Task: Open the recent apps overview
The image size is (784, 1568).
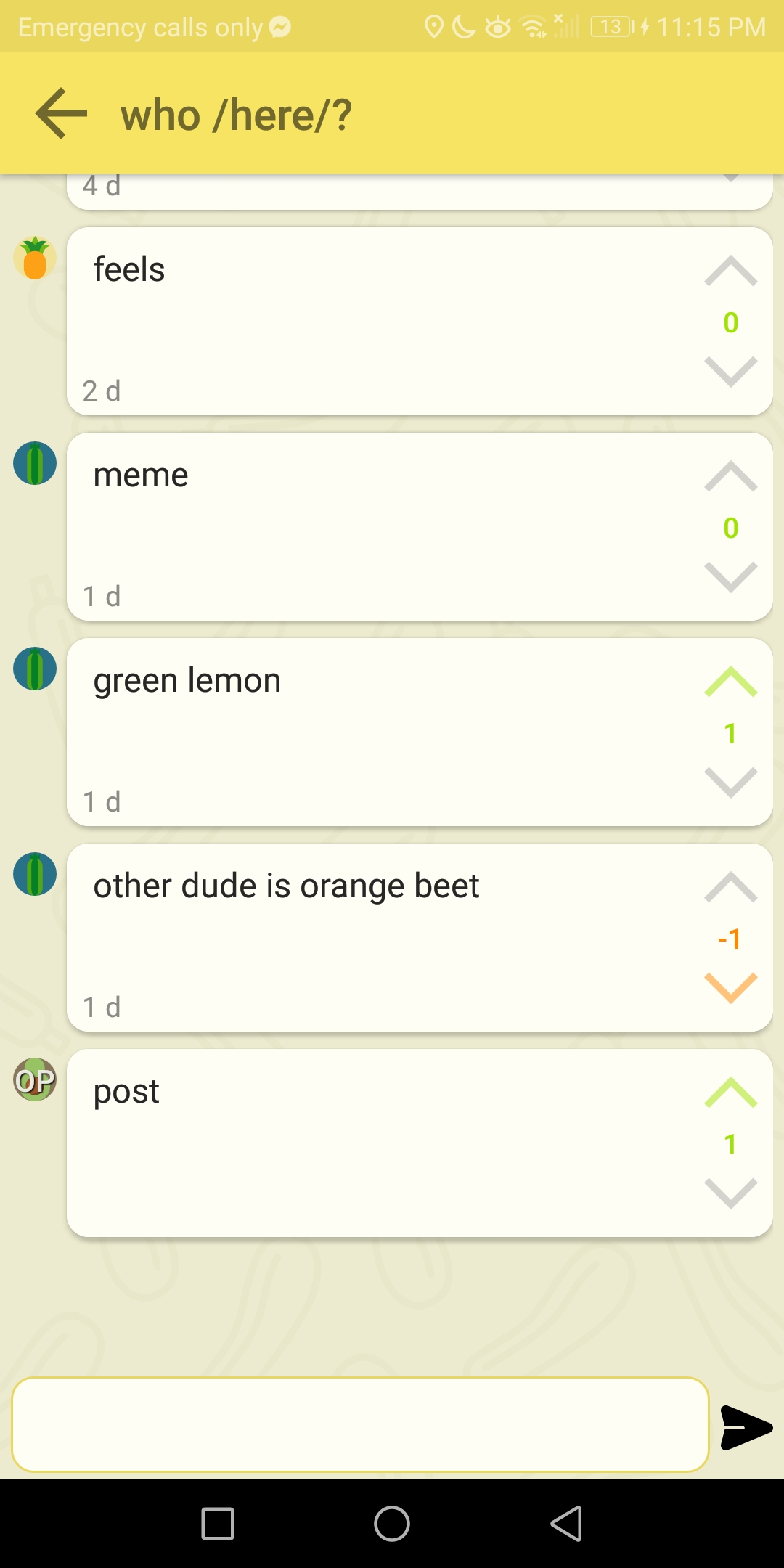Action: [218, 1523]
